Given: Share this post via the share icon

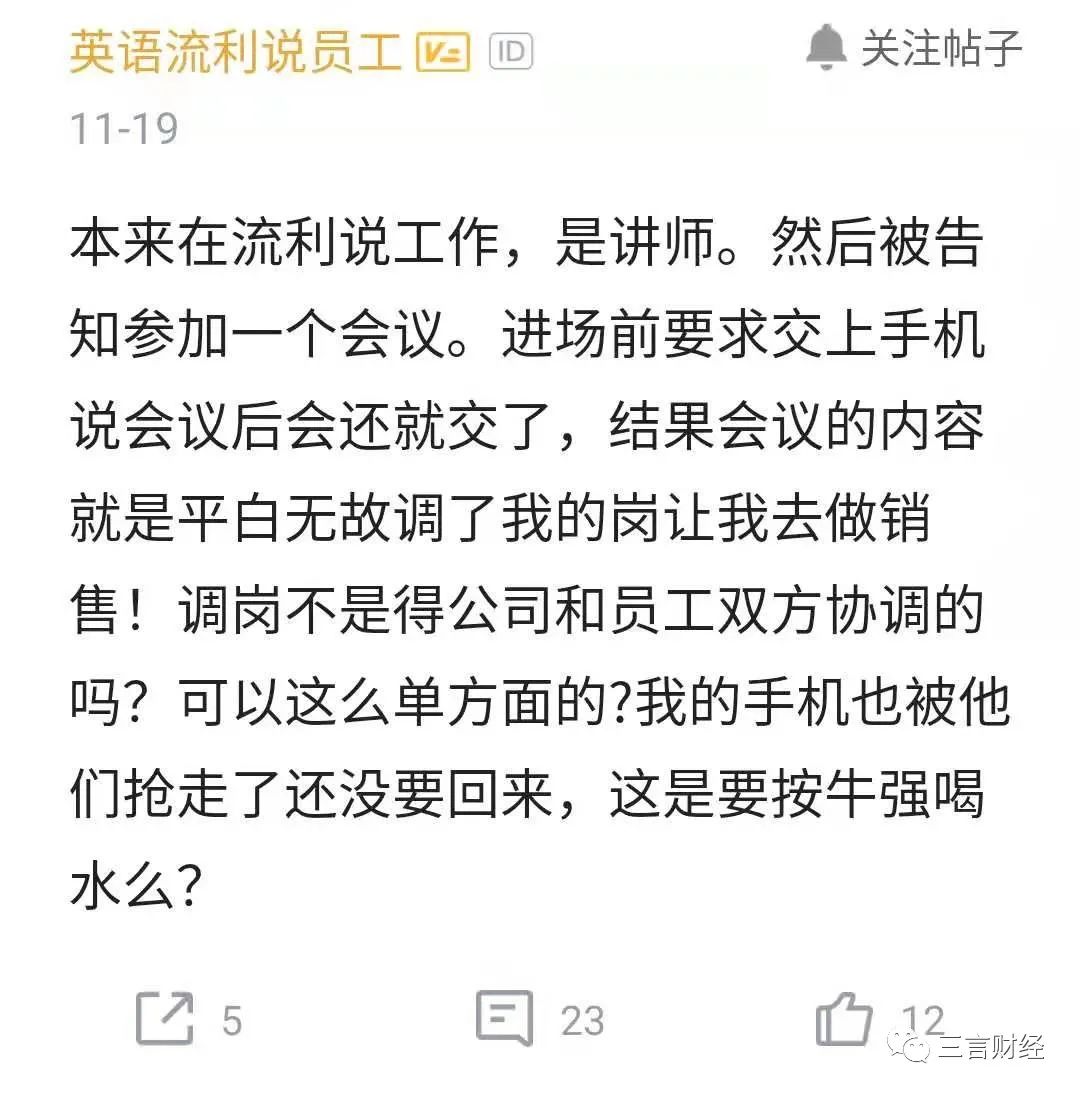Looking at the screenshot, I should coord(165,1018).
